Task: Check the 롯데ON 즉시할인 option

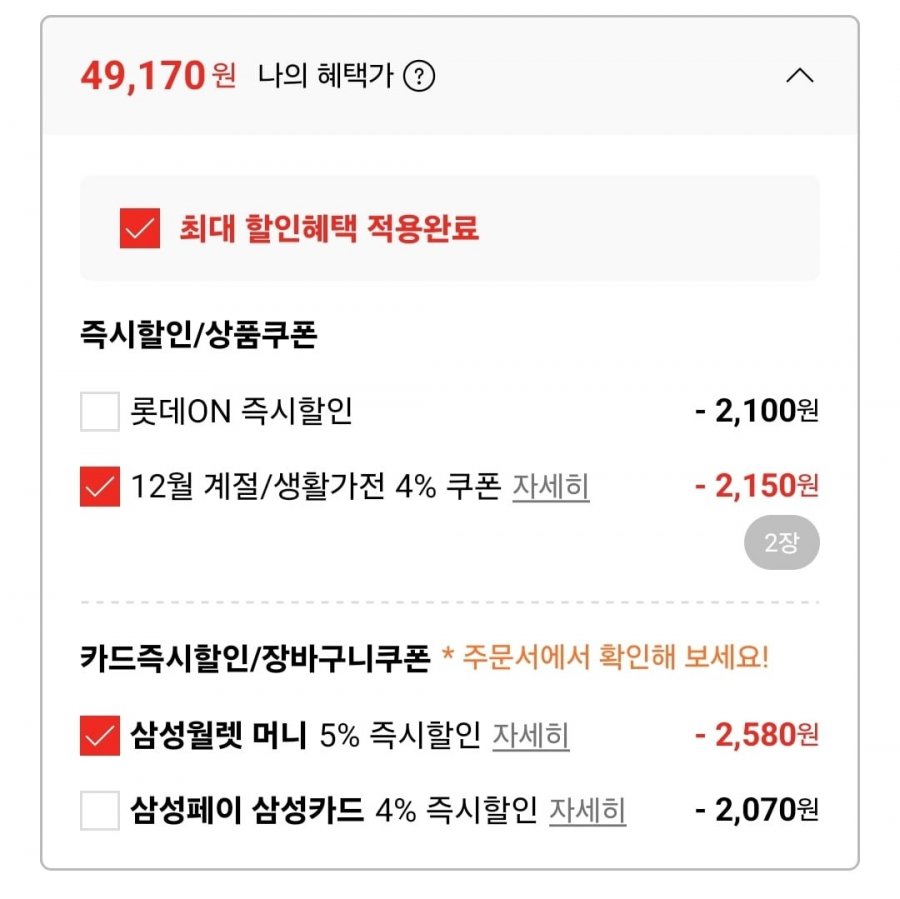Action: click(x=99, y=411)
